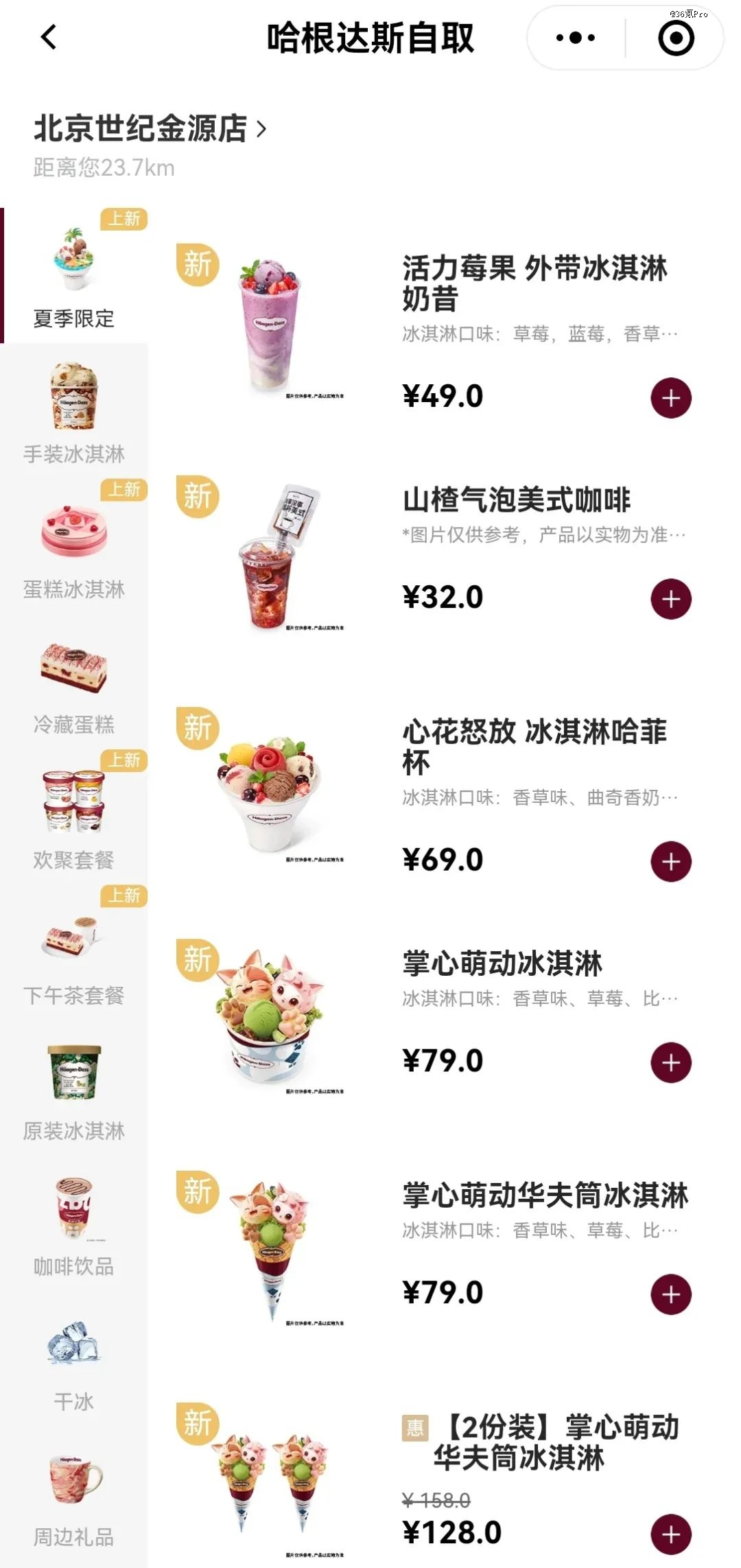The width and height of the screenshot is (741, 1568).
Task: Go back using the top-left arrow
Action: point(49,37)
